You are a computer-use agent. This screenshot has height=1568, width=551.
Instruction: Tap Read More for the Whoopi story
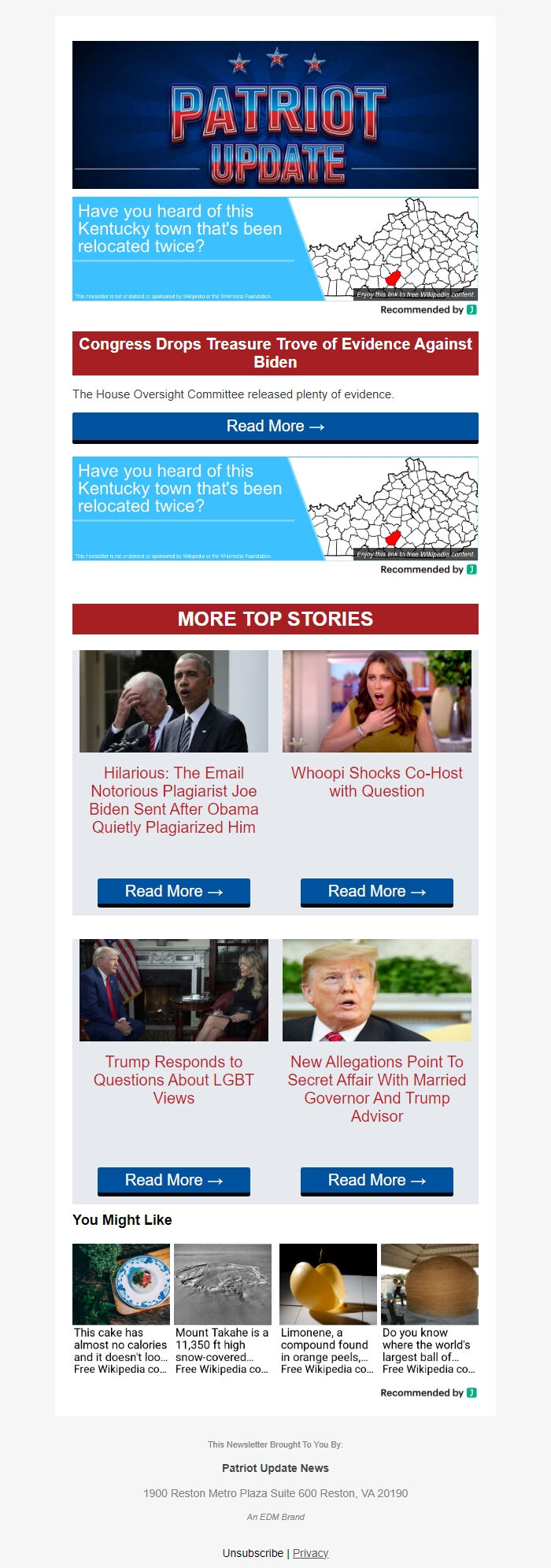point(377,892)
